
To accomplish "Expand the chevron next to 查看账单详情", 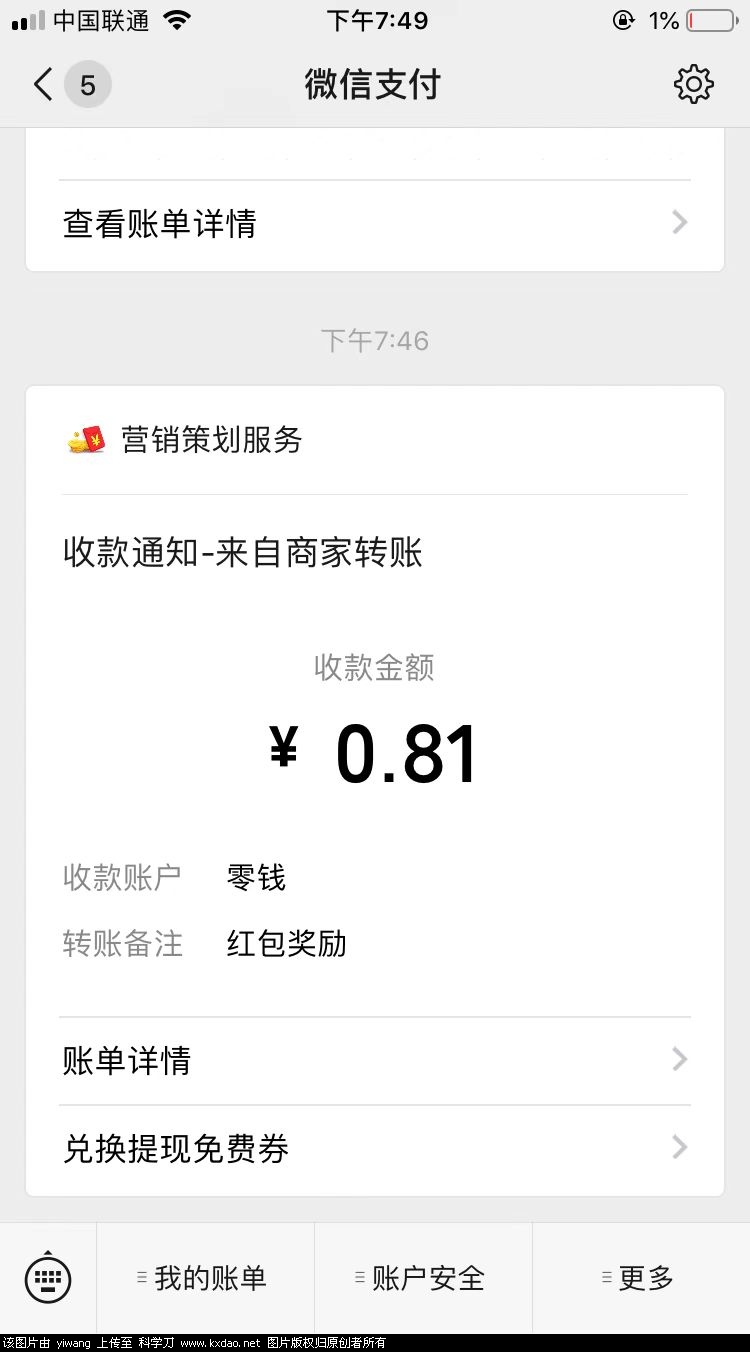I will (x=678, y=222).
